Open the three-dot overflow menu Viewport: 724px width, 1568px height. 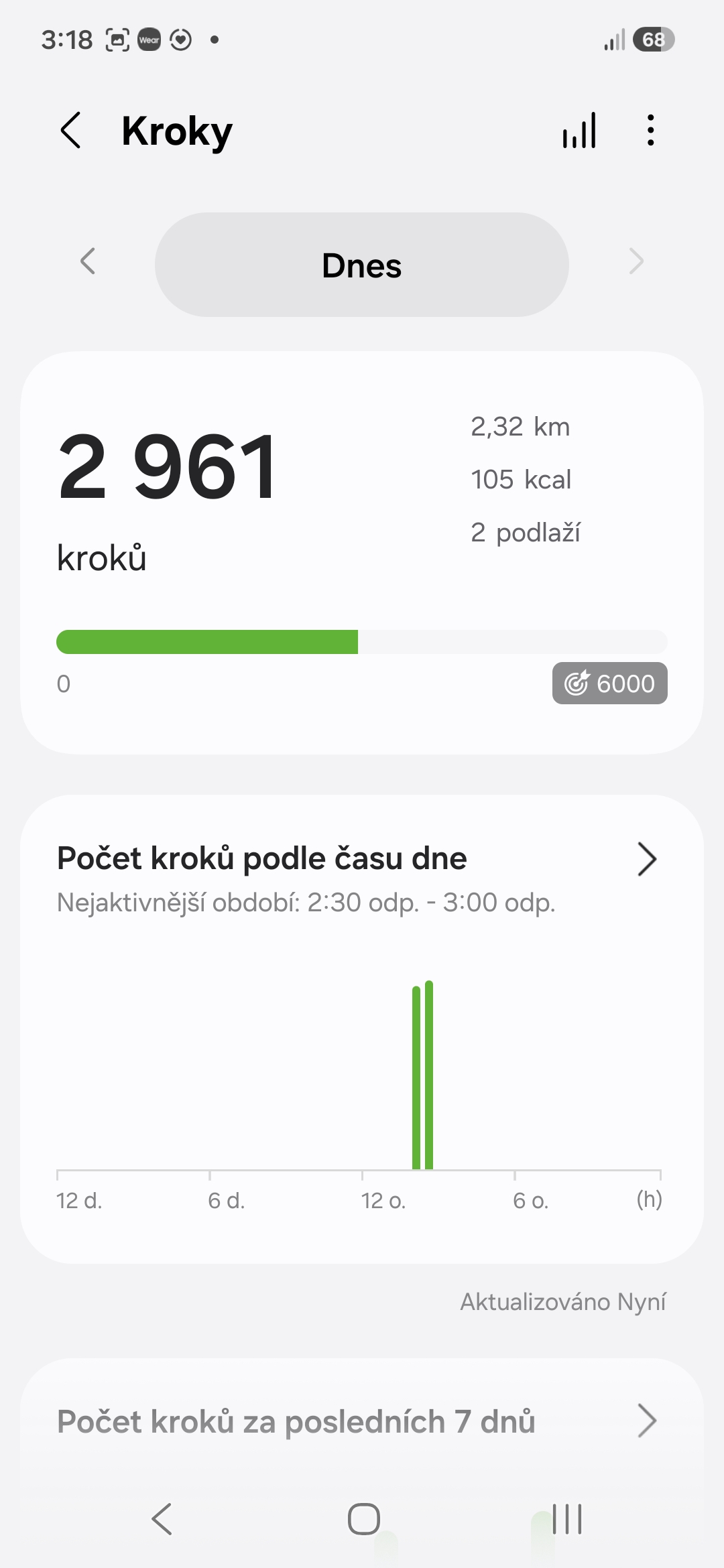tap(650, 130)
